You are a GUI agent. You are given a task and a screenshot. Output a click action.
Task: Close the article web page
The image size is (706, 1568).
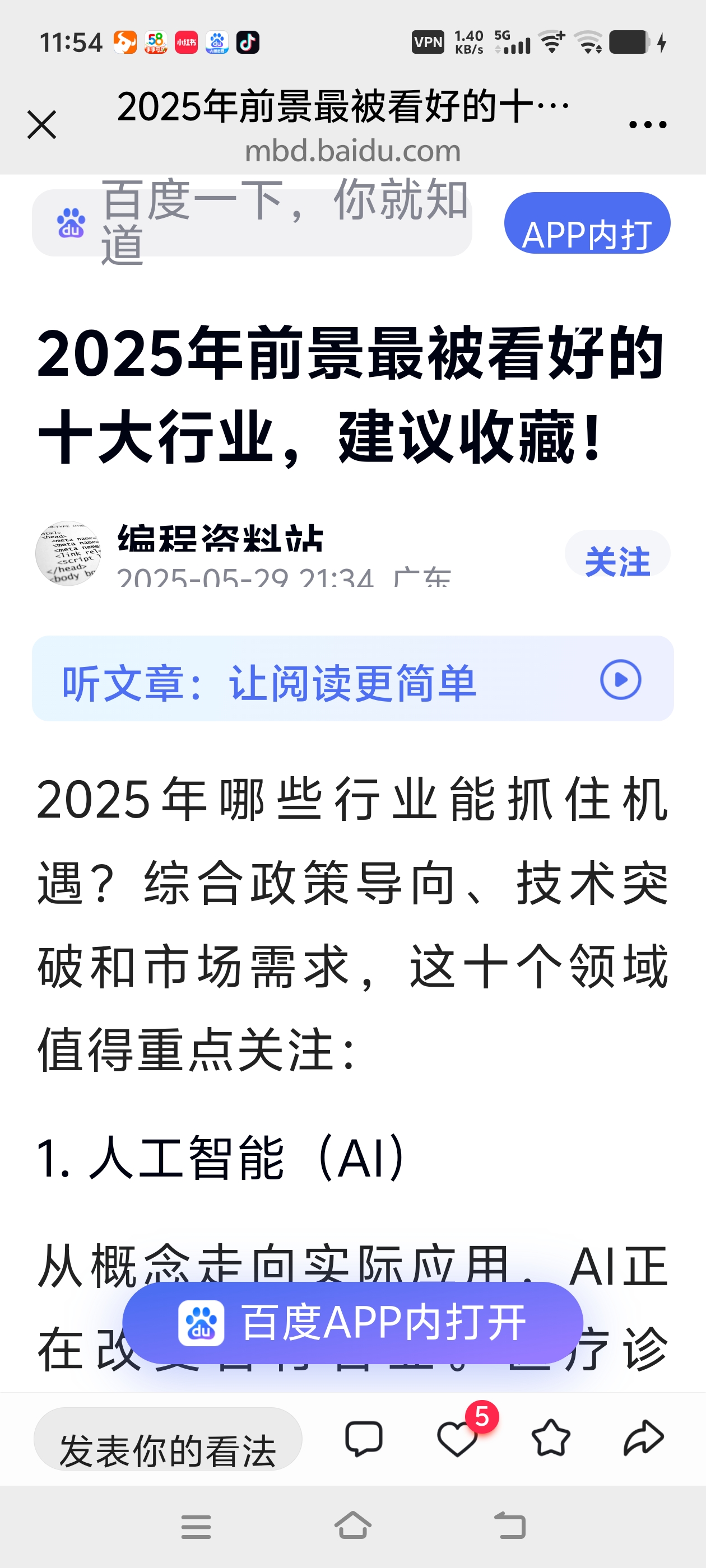click(42, 125)
